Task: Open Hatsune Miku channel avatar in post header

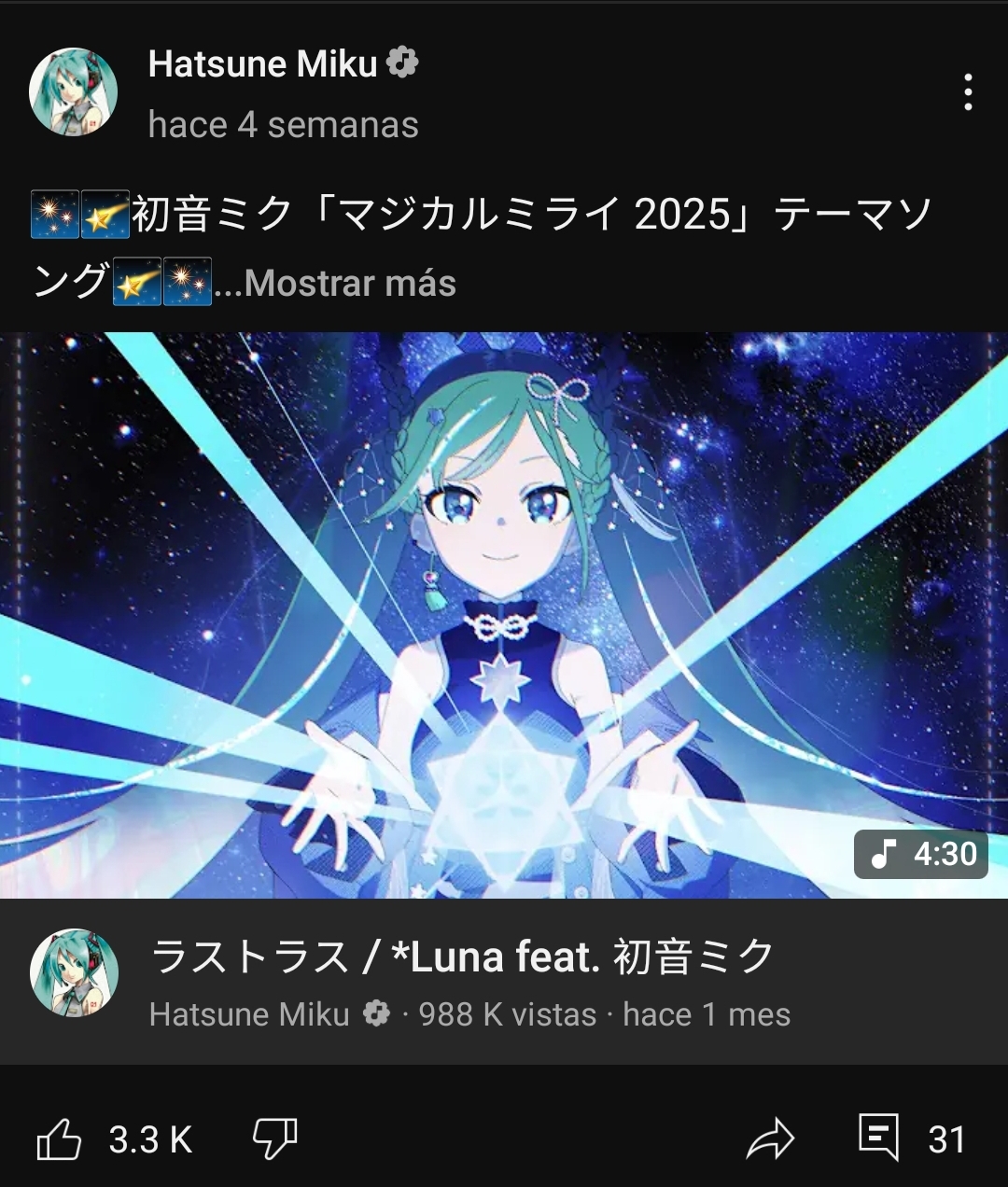Action: [74, 92]
